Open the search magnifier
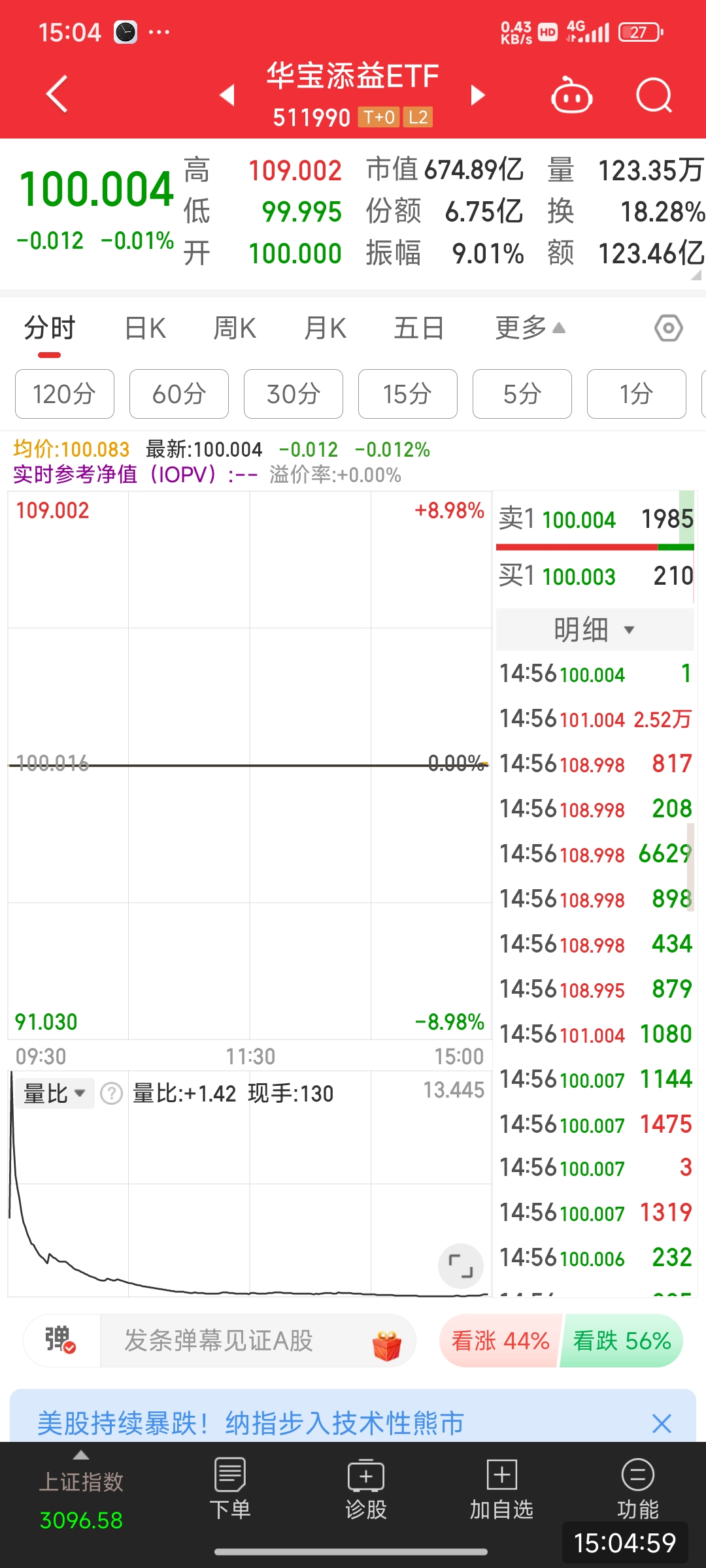 point(654,96)
